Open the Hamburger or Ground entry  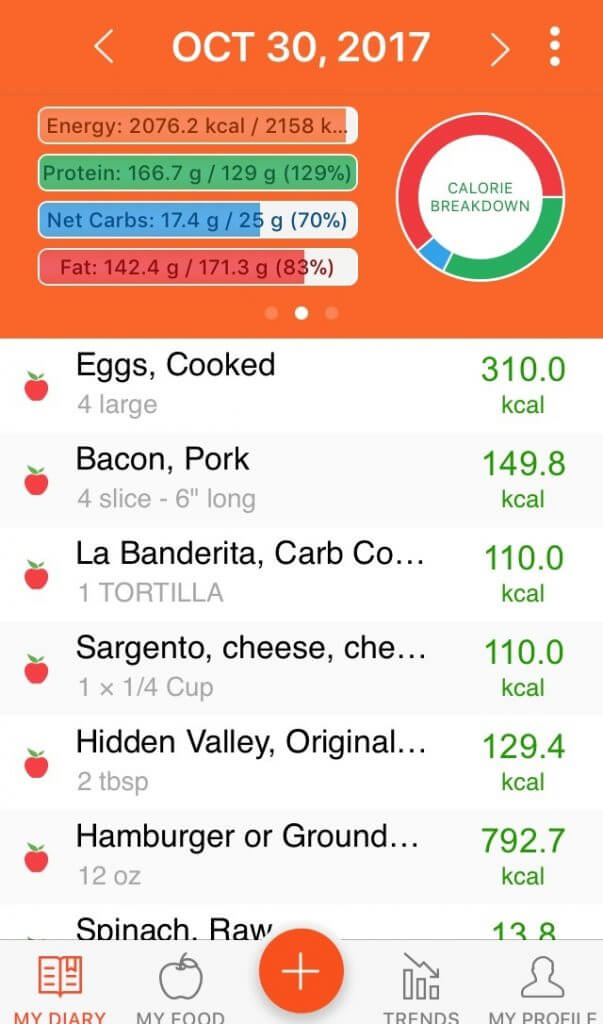coord(301,857)
